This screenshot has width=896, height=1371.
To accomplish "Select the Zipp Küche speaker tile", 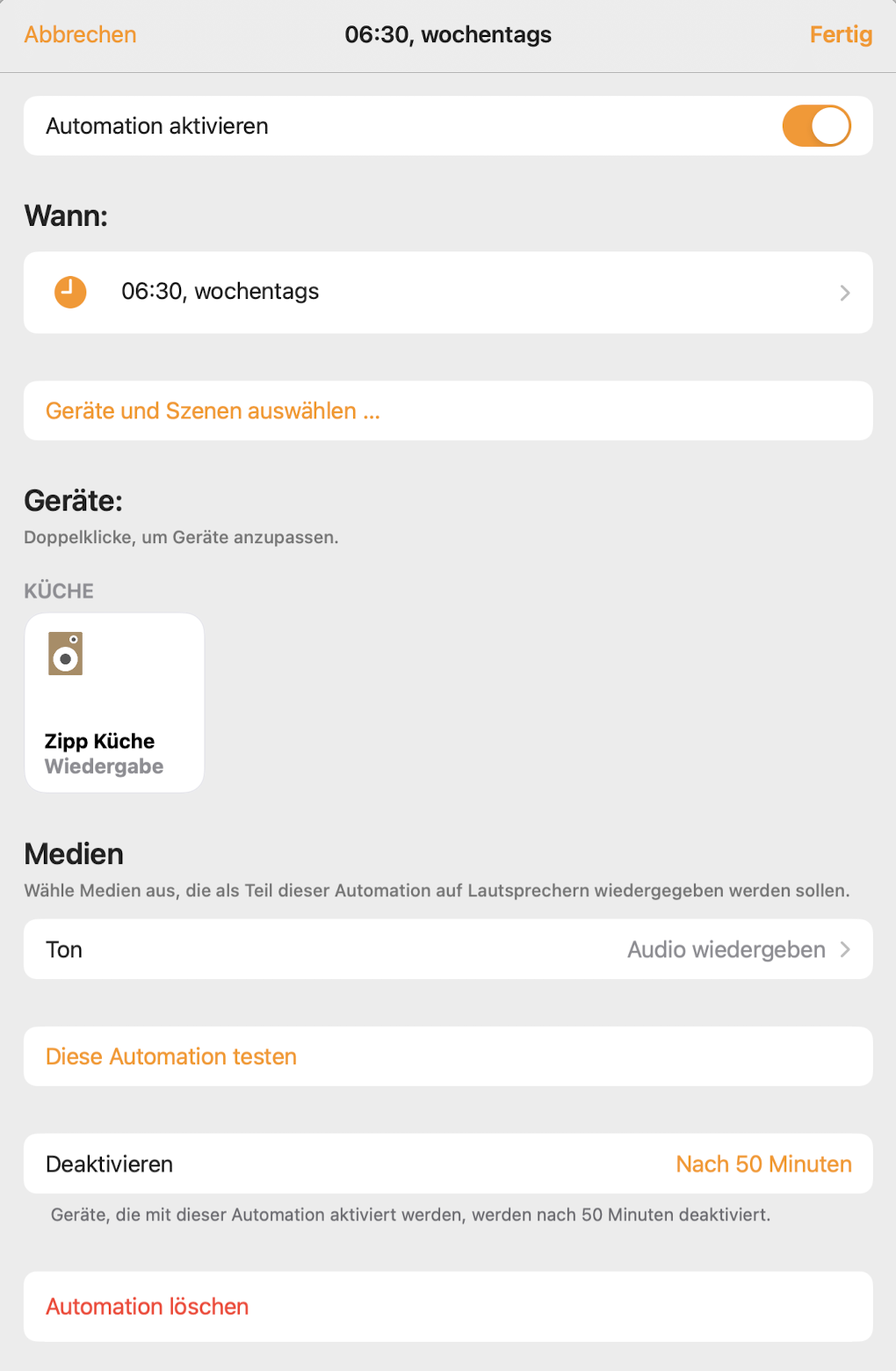I will coord(114,703).
